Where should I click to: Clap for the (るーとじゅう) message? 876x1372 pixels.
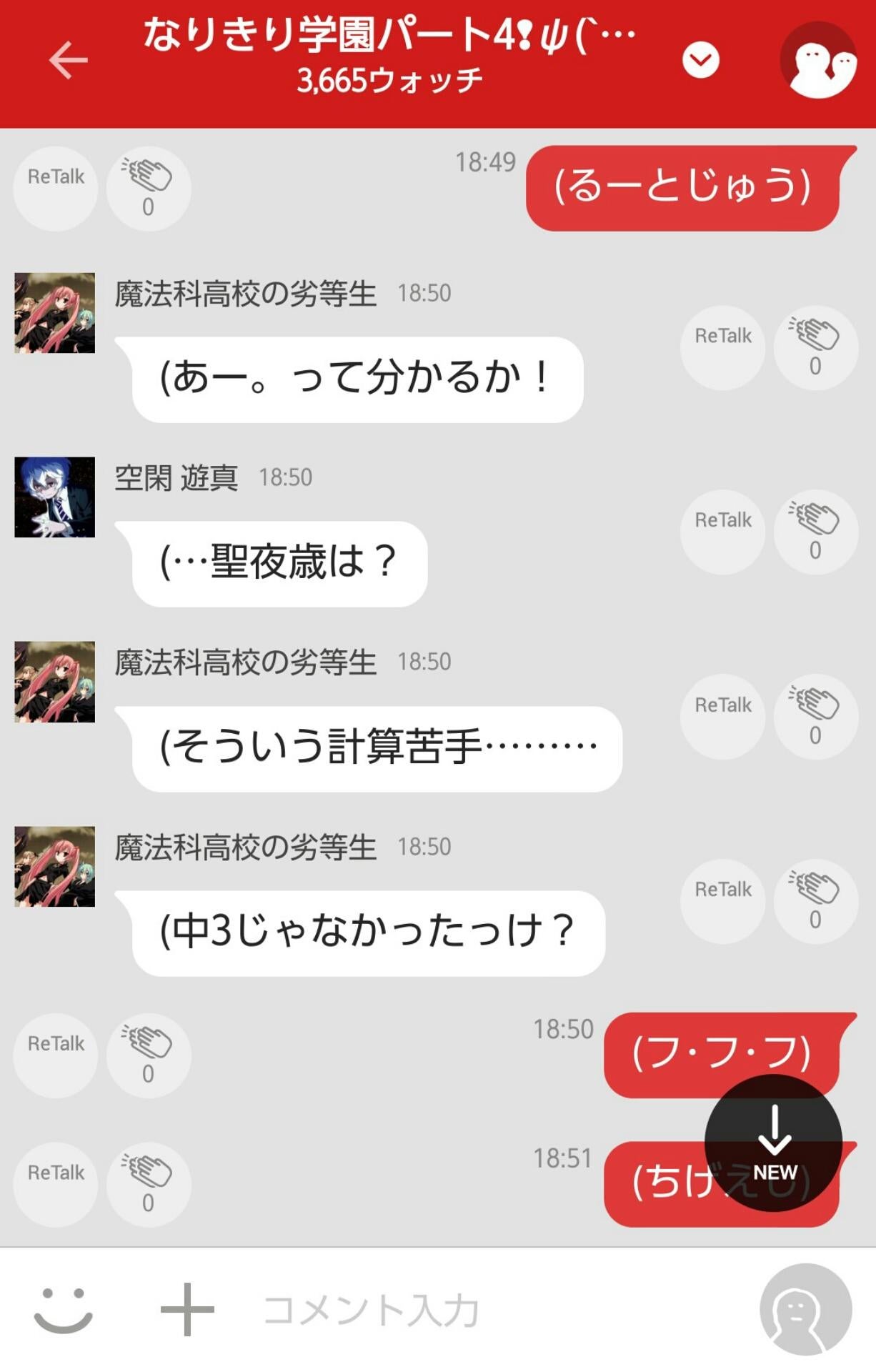(x=148, y=187)
